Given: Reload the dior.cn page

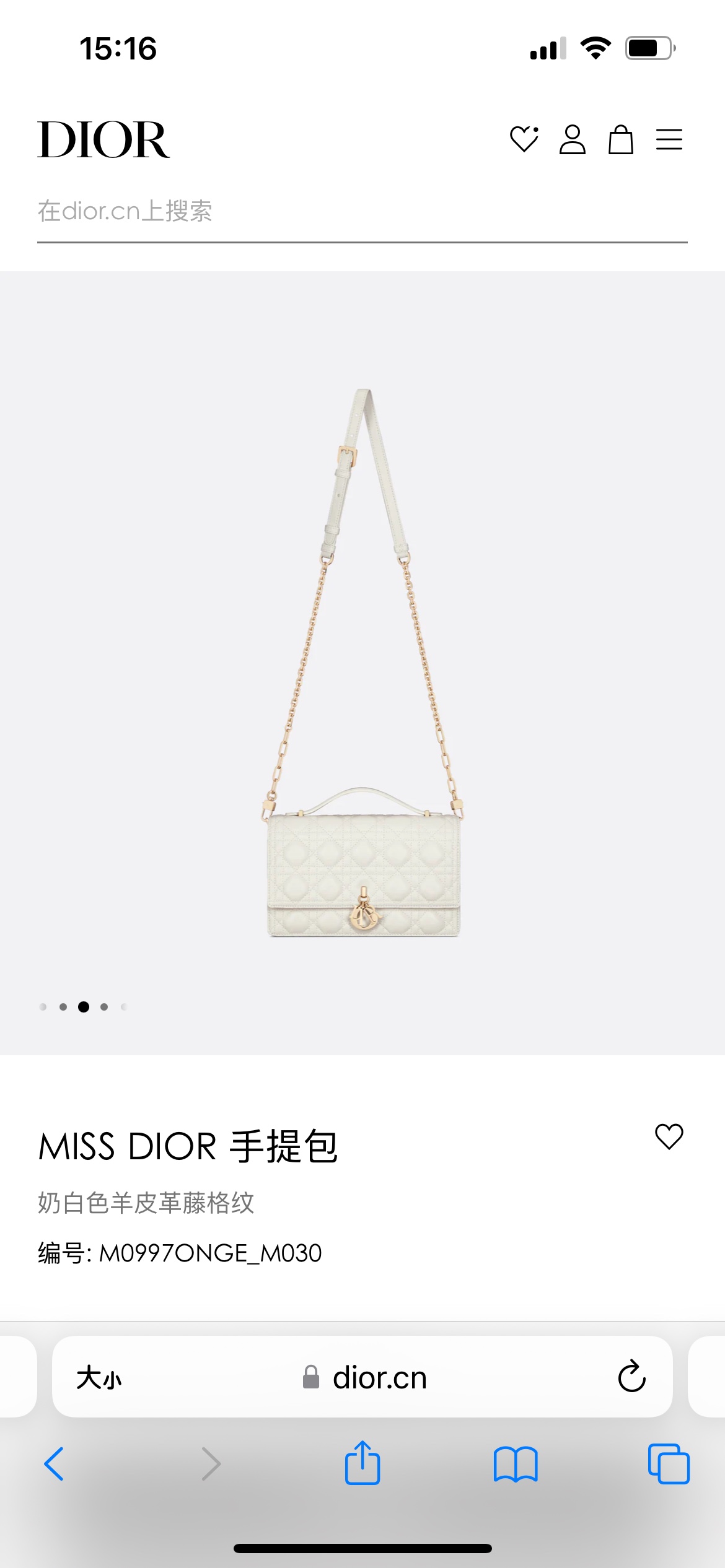Looking at the screenshot, I should click(x=631, y=1377).
